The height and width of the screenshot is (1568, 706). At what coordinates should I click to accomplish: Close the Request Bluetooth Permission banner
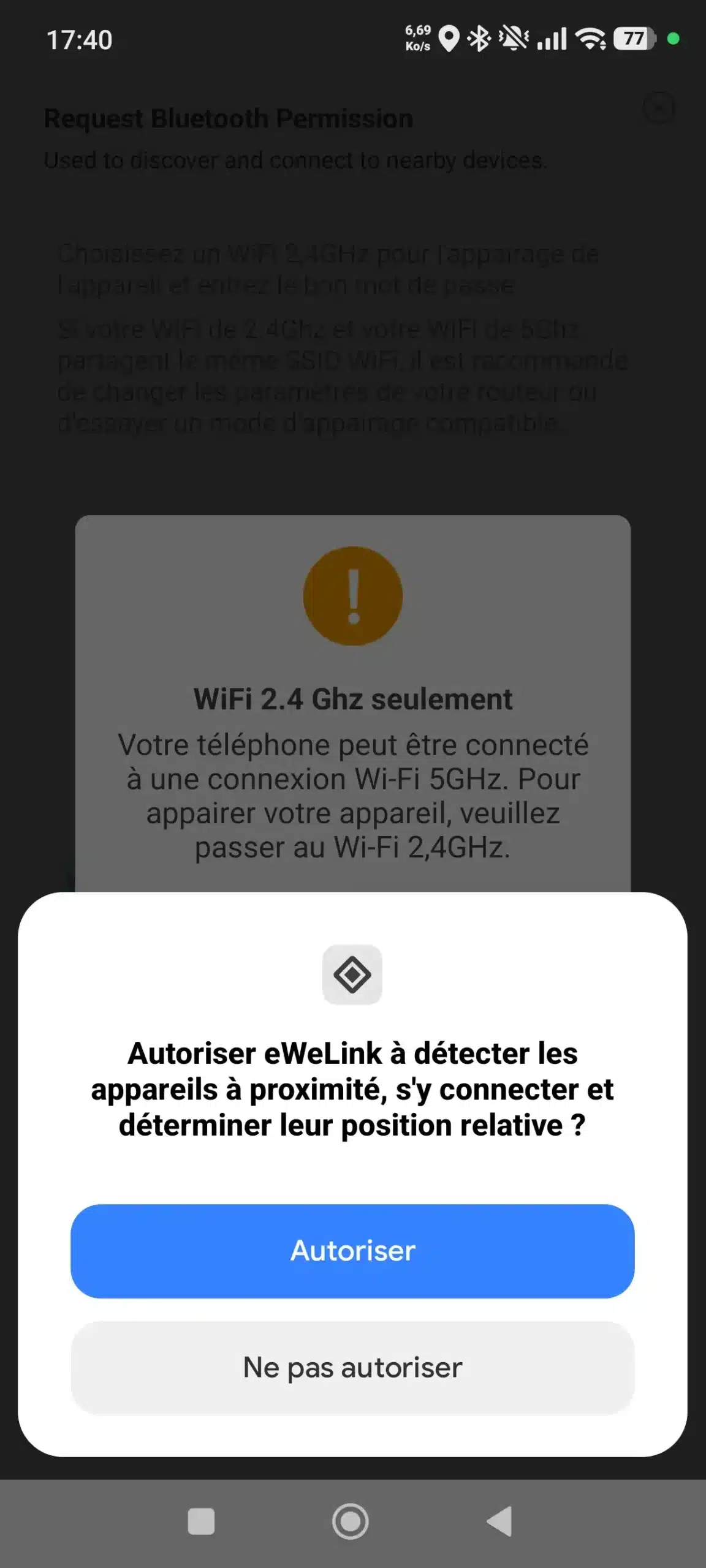click(659, 108)
